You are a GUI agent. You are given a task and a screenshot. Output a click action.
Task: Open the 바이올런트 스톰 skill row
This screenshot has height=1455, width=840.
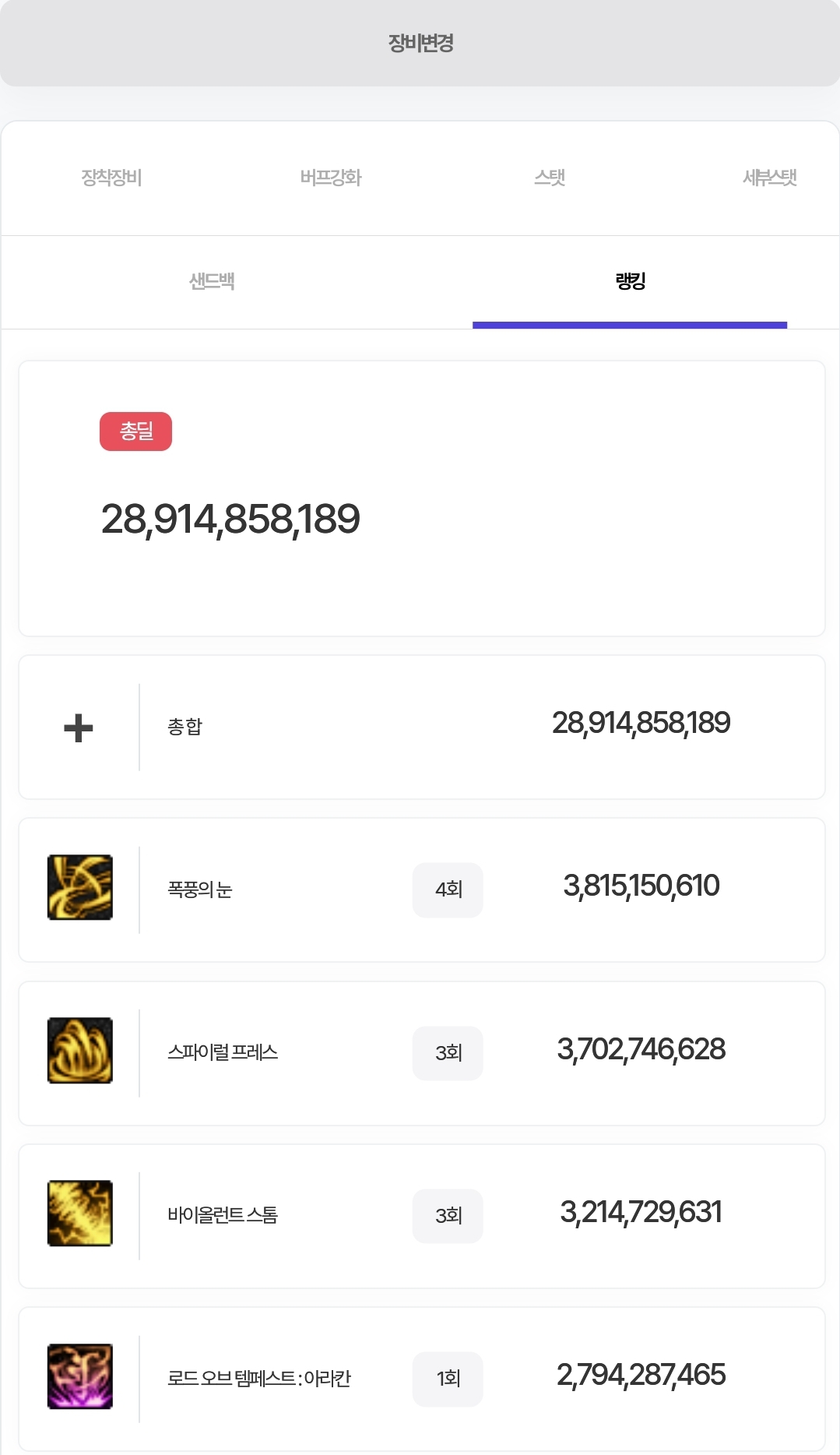420,1215
